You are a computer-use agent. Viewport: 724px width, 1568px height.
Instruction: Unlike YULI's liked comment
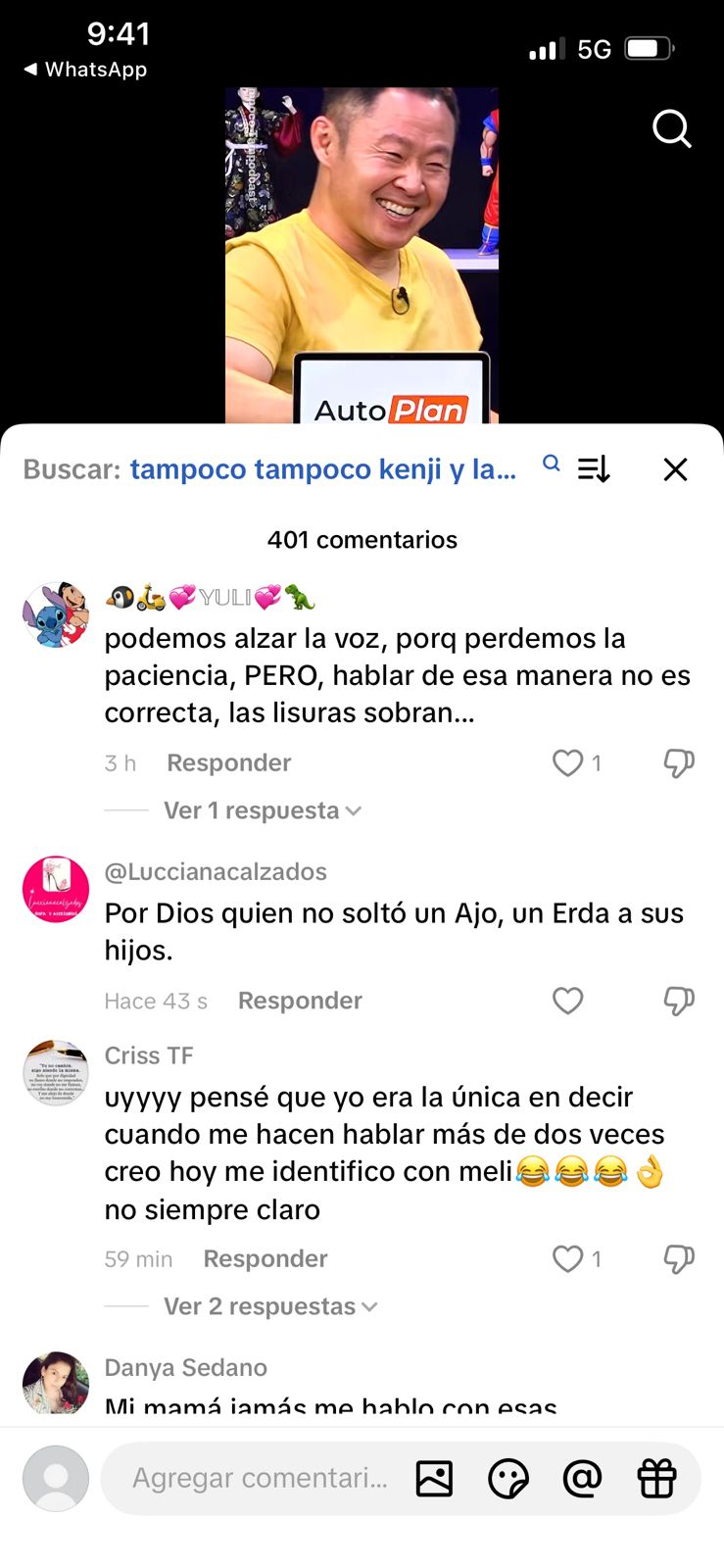pyautogui.click(x=567, y=762)
